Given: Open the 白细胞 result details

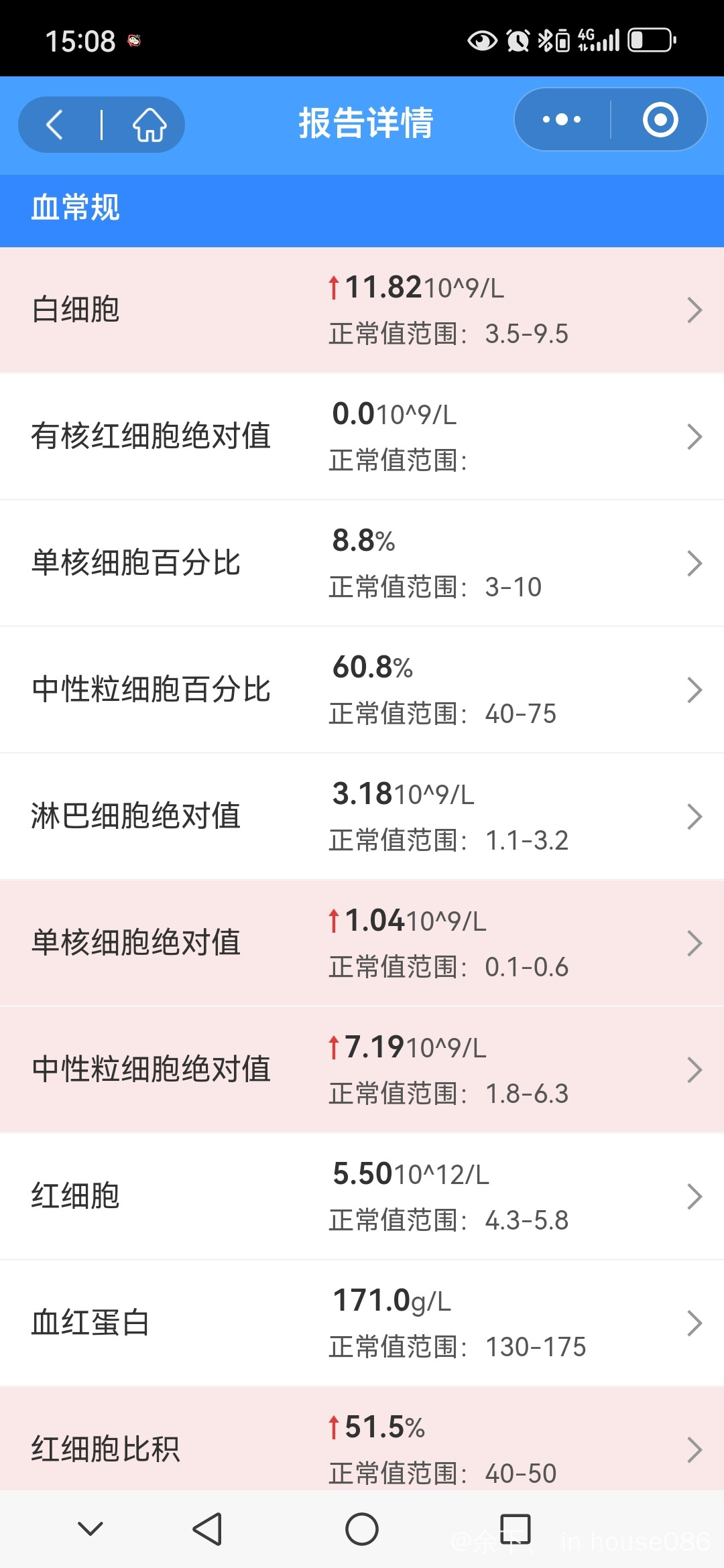Looking at the screenshot, I should click(362, 310).
